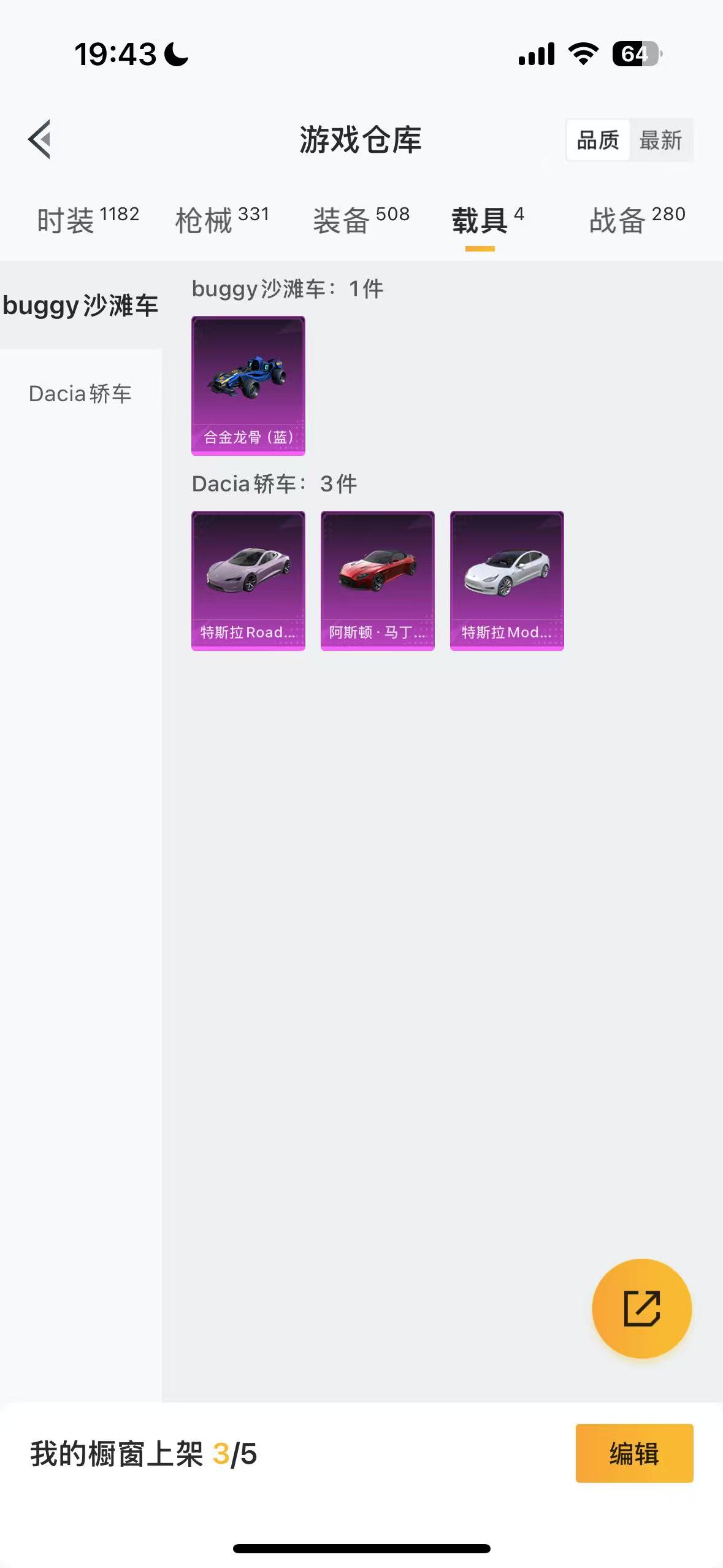Open the 特斯拉Road... car item
Screen dimensions: 723x1568
[x=248, y=580]
